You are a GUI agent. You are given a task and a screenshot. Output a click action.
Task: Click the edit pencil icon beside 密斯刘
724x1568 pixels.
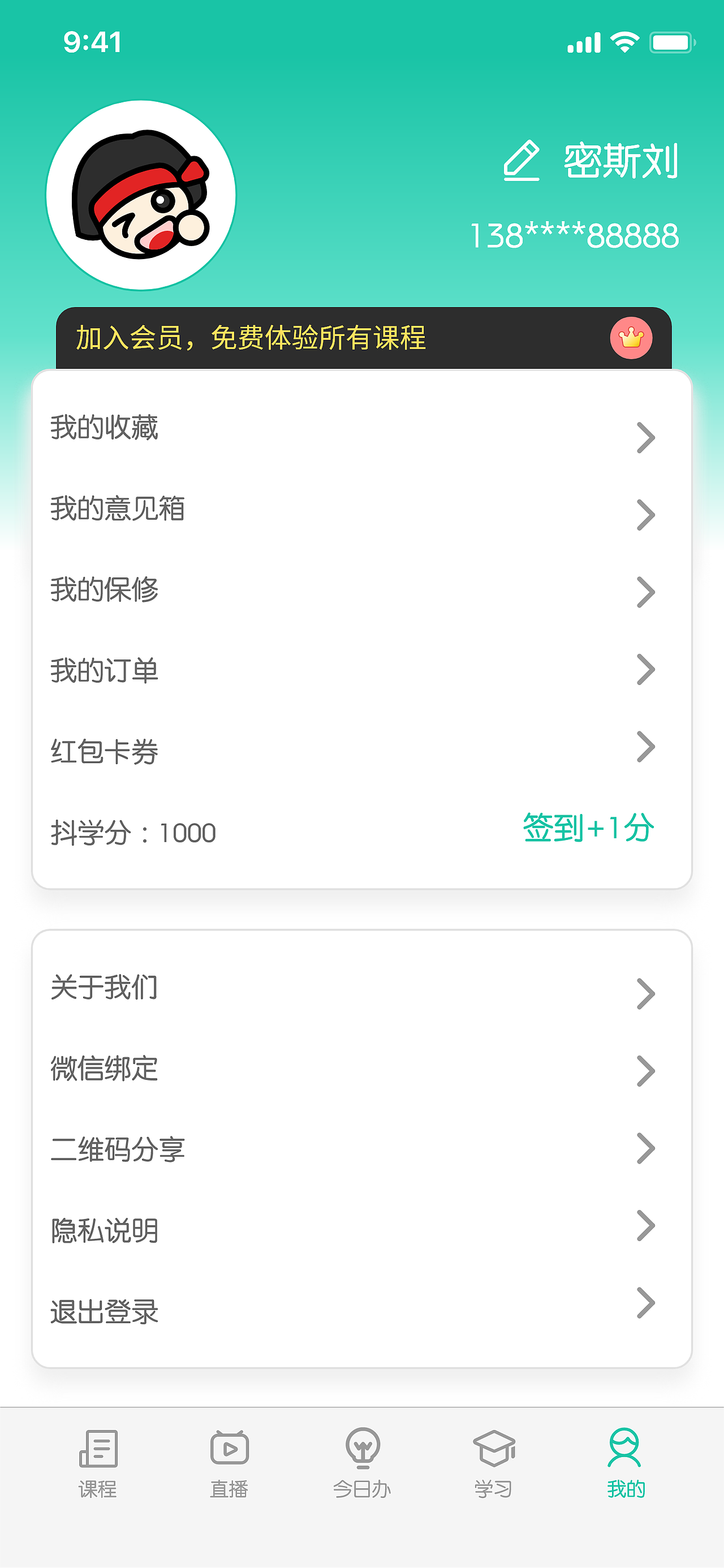(523, 161)
